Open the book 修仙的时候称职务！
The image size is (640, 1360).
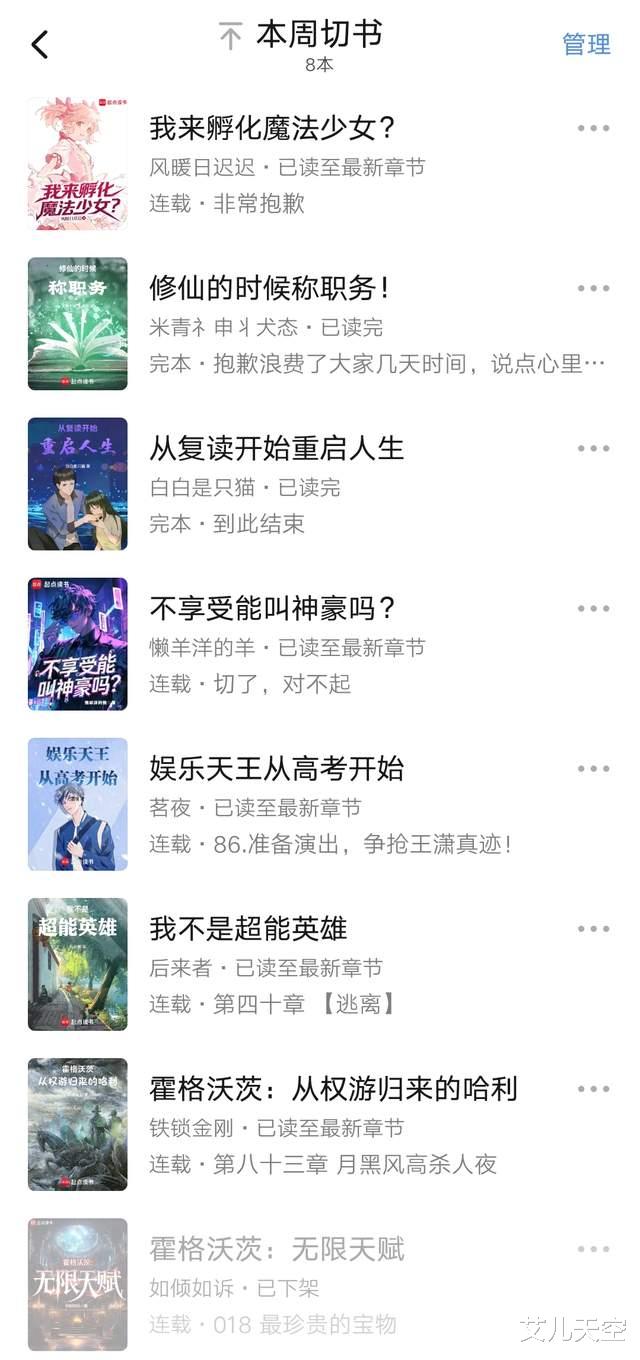point(269,288)
